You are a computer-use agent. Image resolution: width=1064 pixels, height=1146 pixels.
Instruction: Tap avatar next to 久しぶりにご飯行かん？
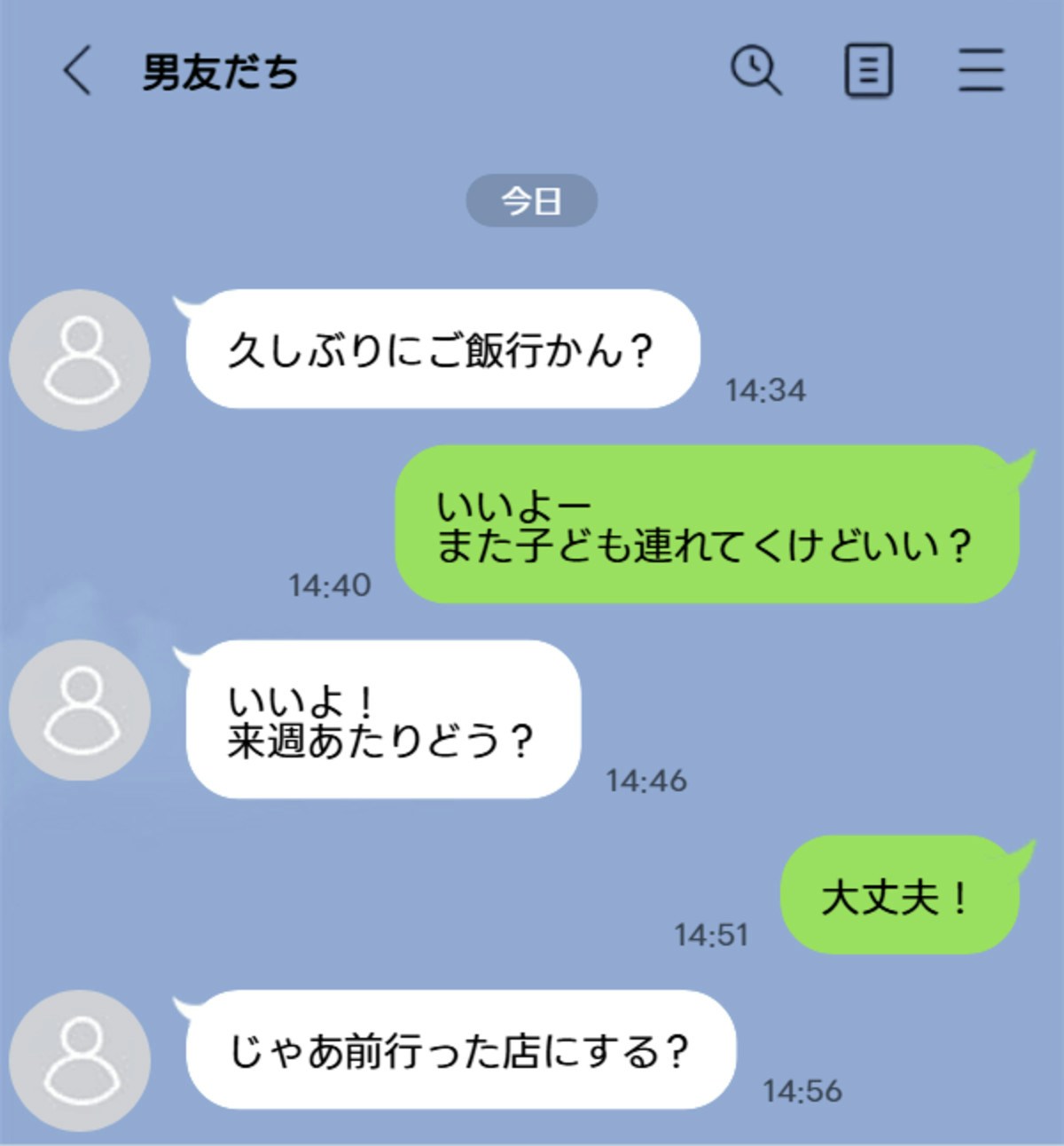coord(80,359)
